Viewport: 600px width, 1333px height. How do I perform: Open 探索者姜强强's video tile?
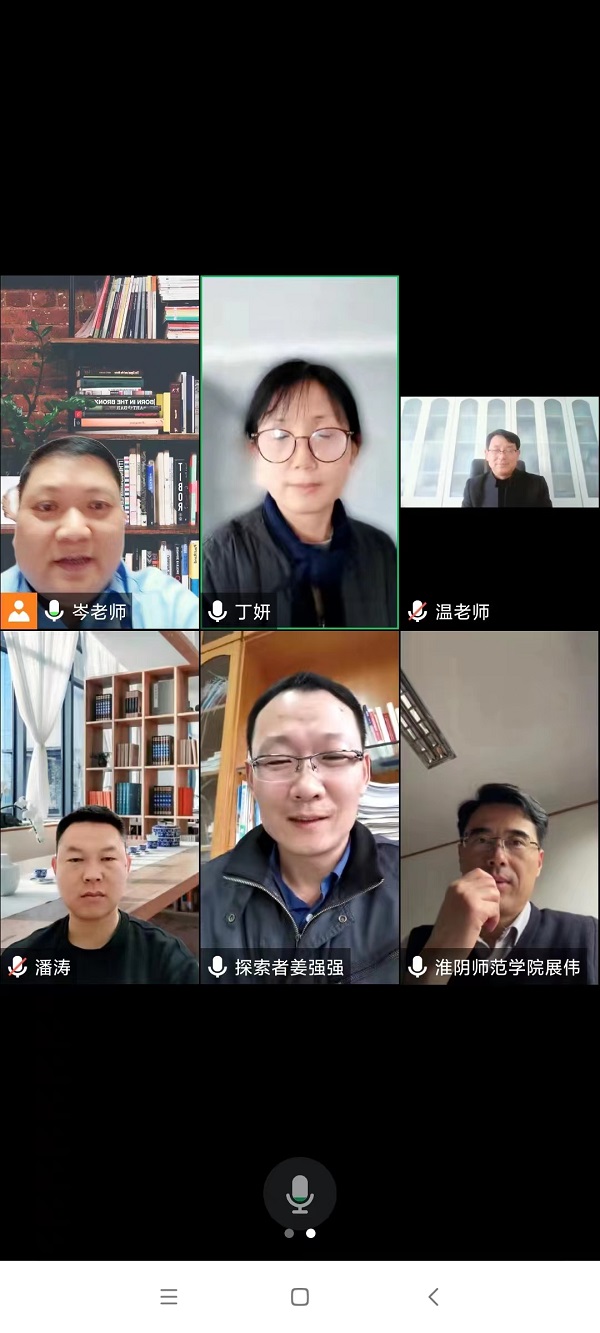pos(300,807)
